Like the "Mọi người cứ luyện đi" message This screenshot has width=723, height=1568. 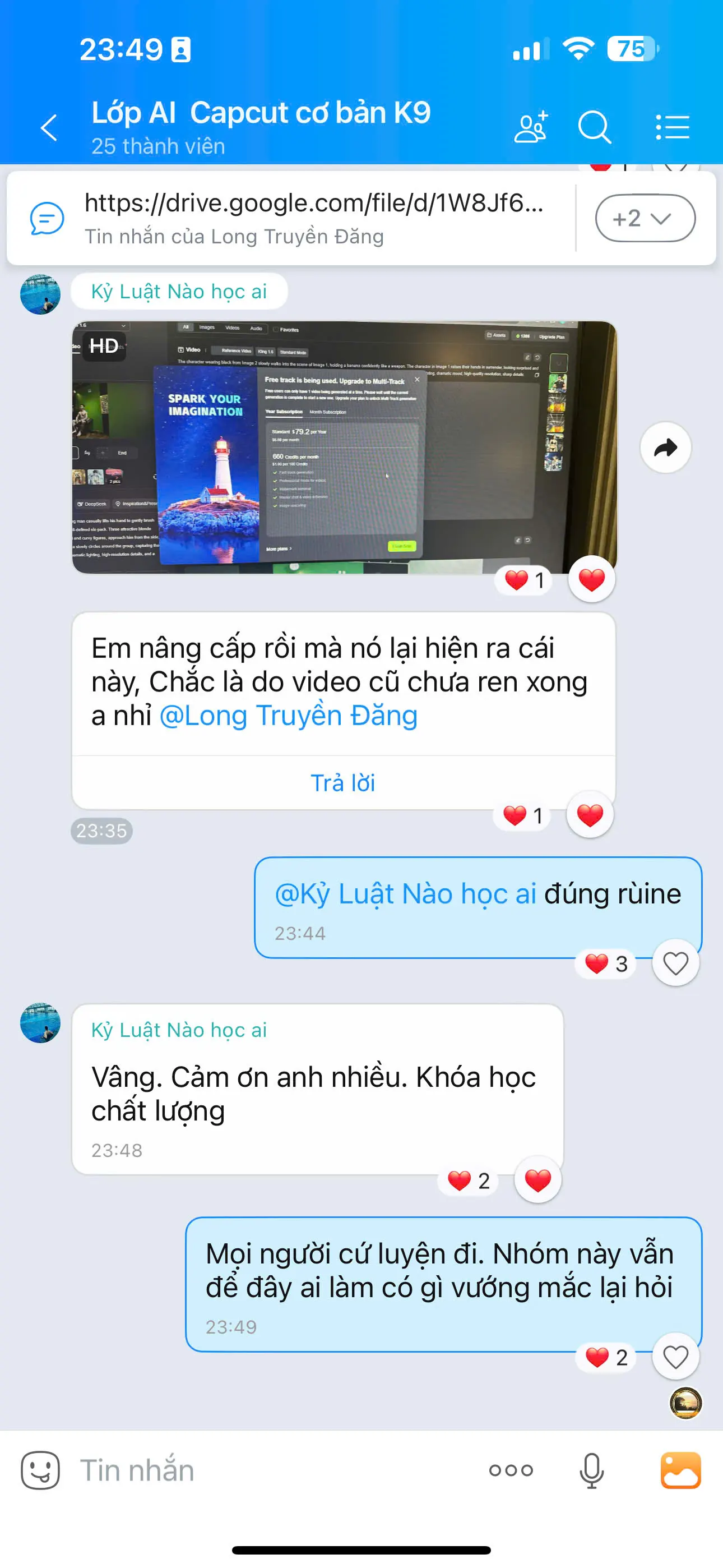675,1357
